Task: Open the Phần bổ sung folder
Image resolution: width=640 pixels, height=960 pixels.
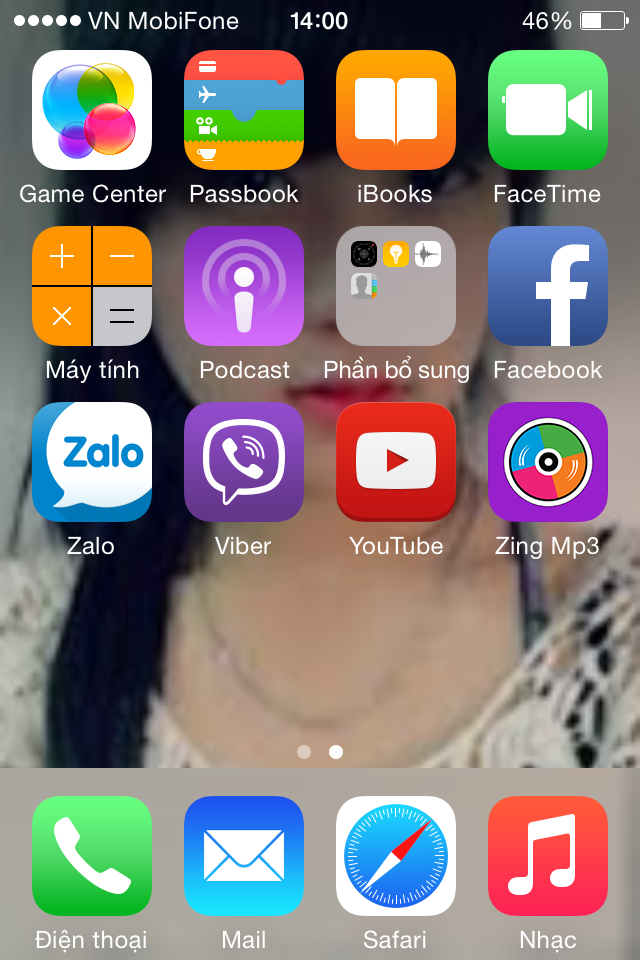Action: [x=396, y=286]
